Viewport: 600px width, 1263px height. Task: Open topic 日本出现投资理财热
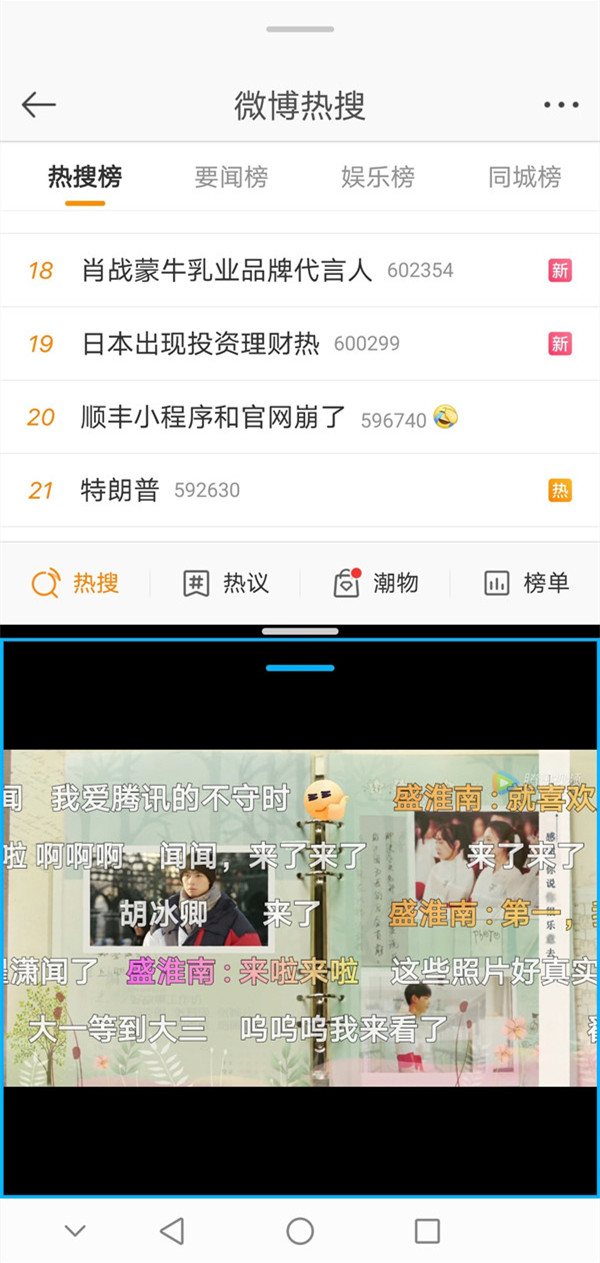click(200, 344)
